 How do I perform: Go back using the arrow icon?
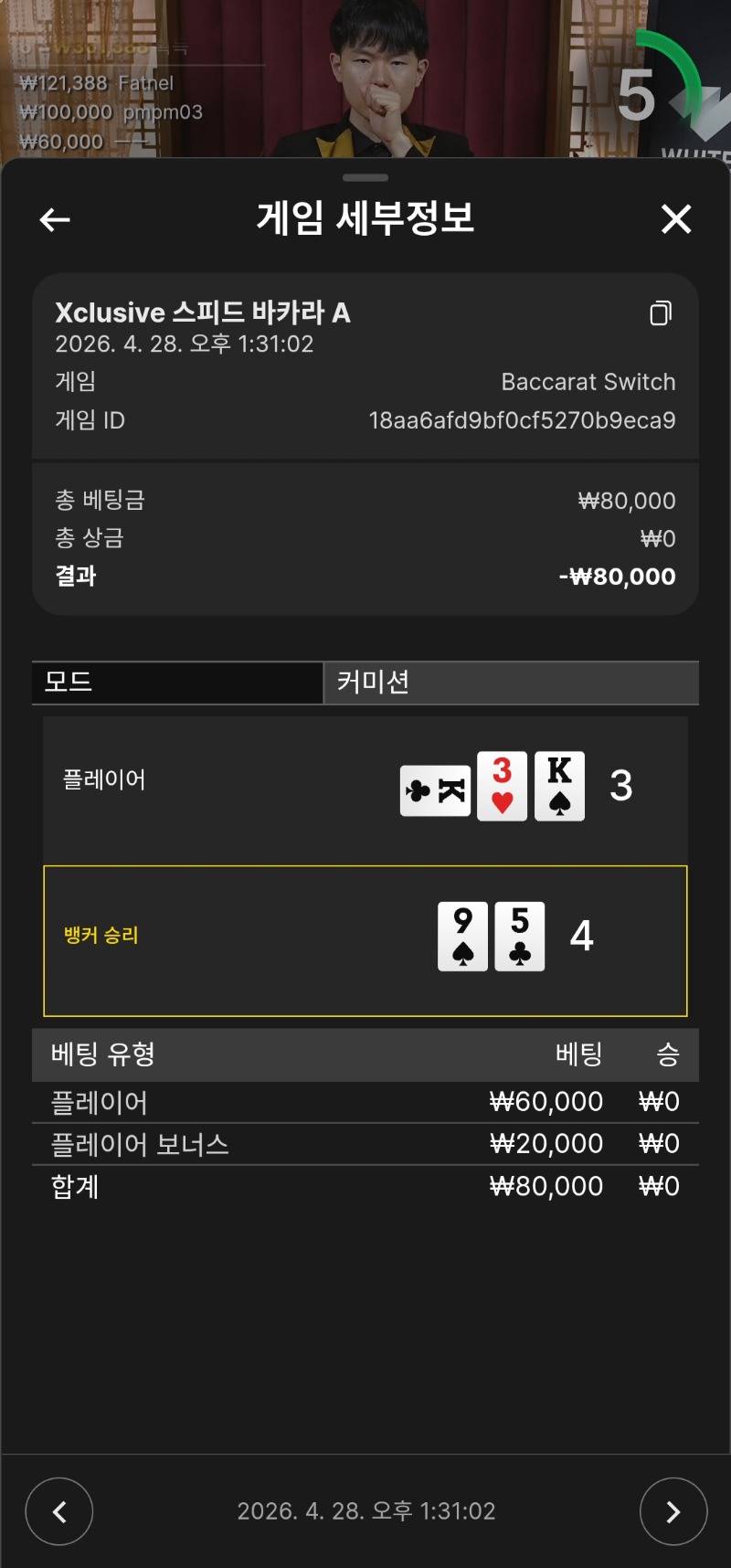click(55, 219)
